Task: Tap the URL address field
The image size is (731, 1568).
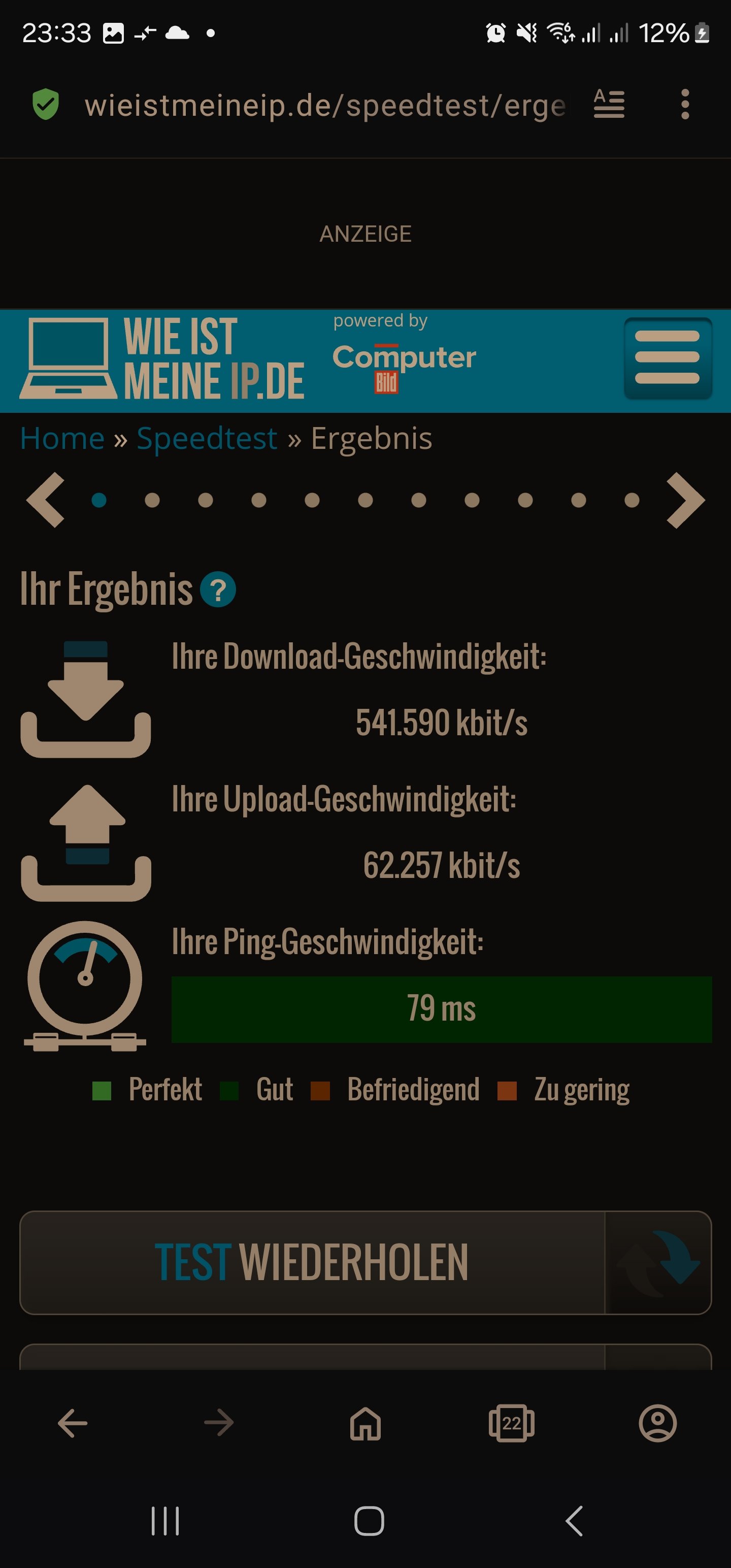Action: pyautogui.click(x=324, y=105)
